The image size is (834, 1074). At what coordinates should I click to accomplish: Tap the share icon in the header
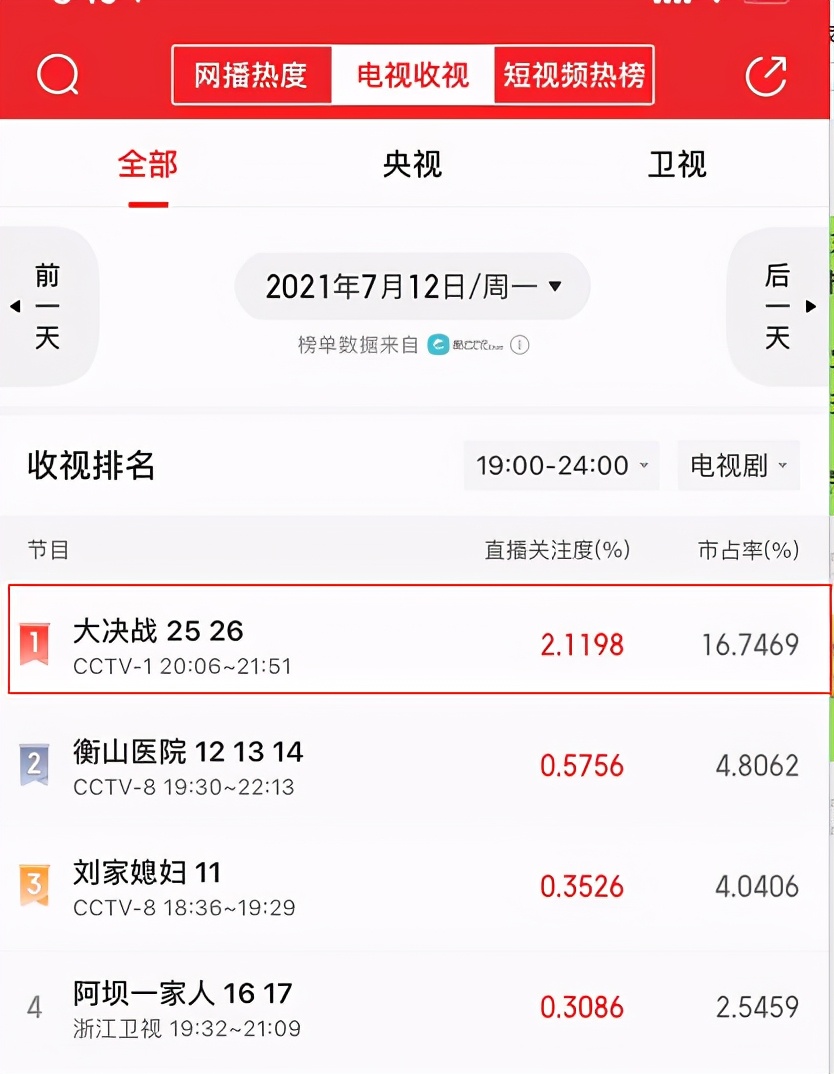pos(766,75)
